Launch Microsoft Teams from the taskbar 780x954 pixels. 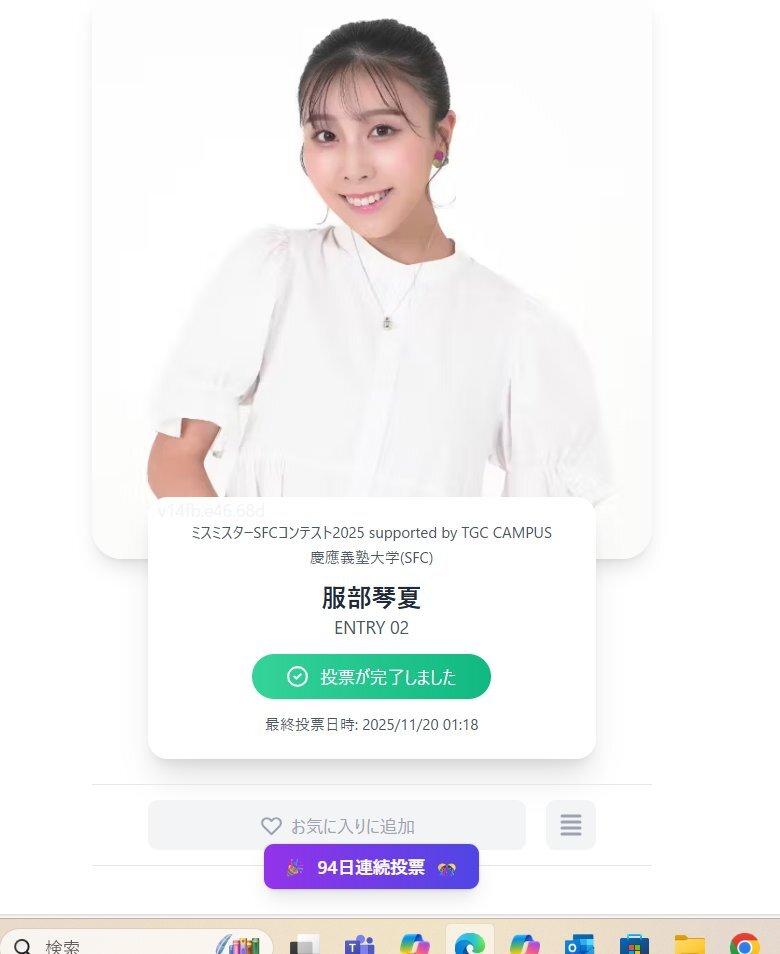[x=359, y=945]
